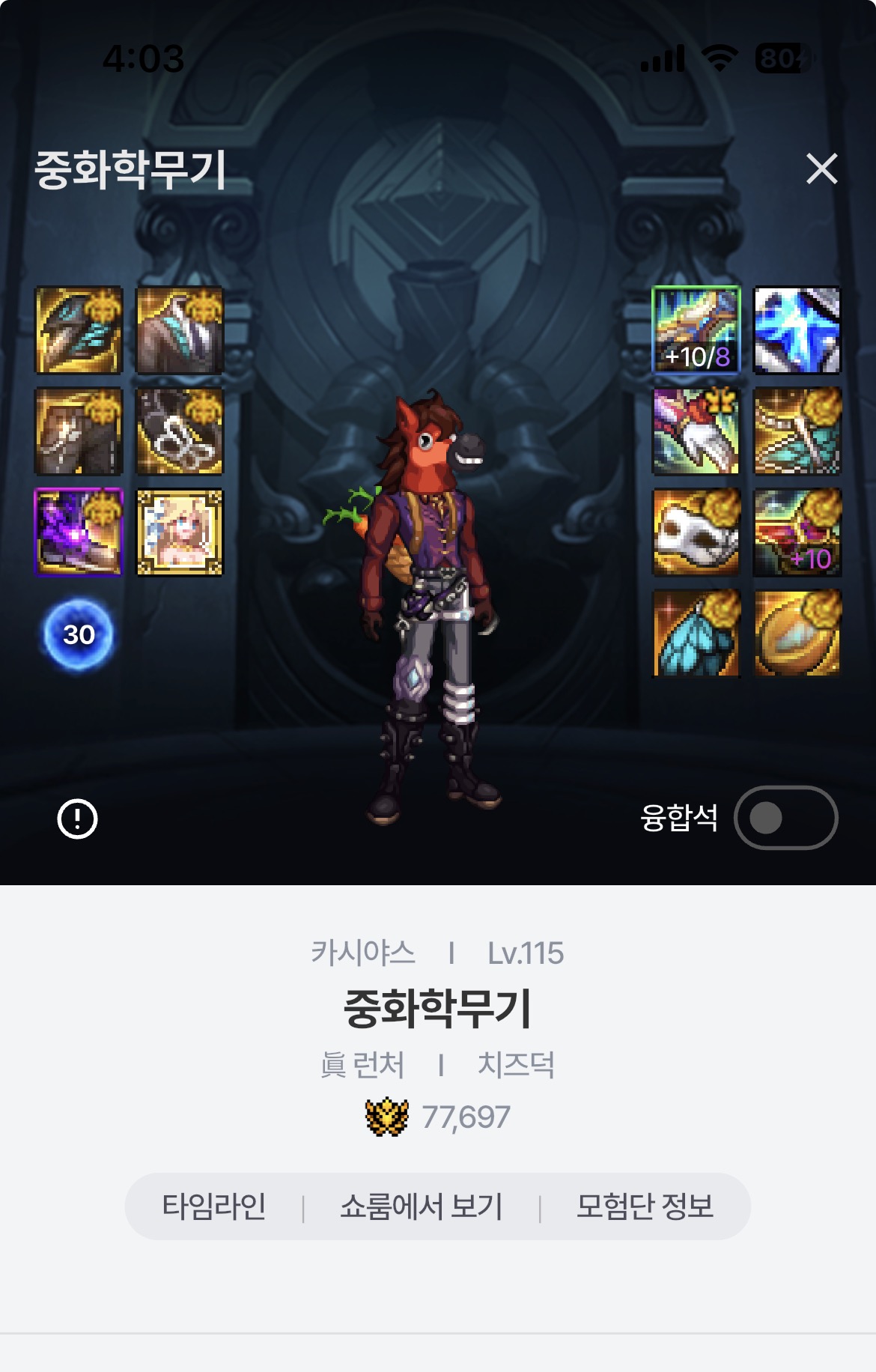The height and width of the screenshot is (1372, 876).
Task: Open the blonde character creature card
Action: pyautogui.click(x=180, y=532)
